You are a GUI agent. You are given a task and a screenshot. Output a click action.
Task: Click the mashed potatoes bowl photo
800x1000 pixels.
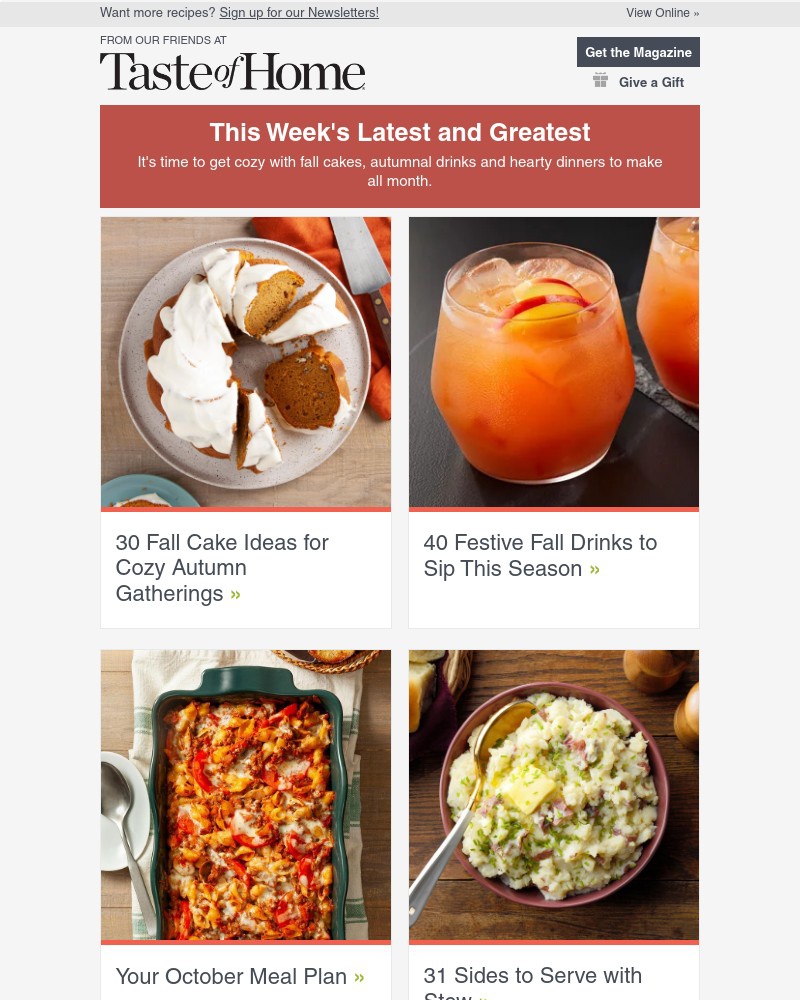(x=554, y=795)
